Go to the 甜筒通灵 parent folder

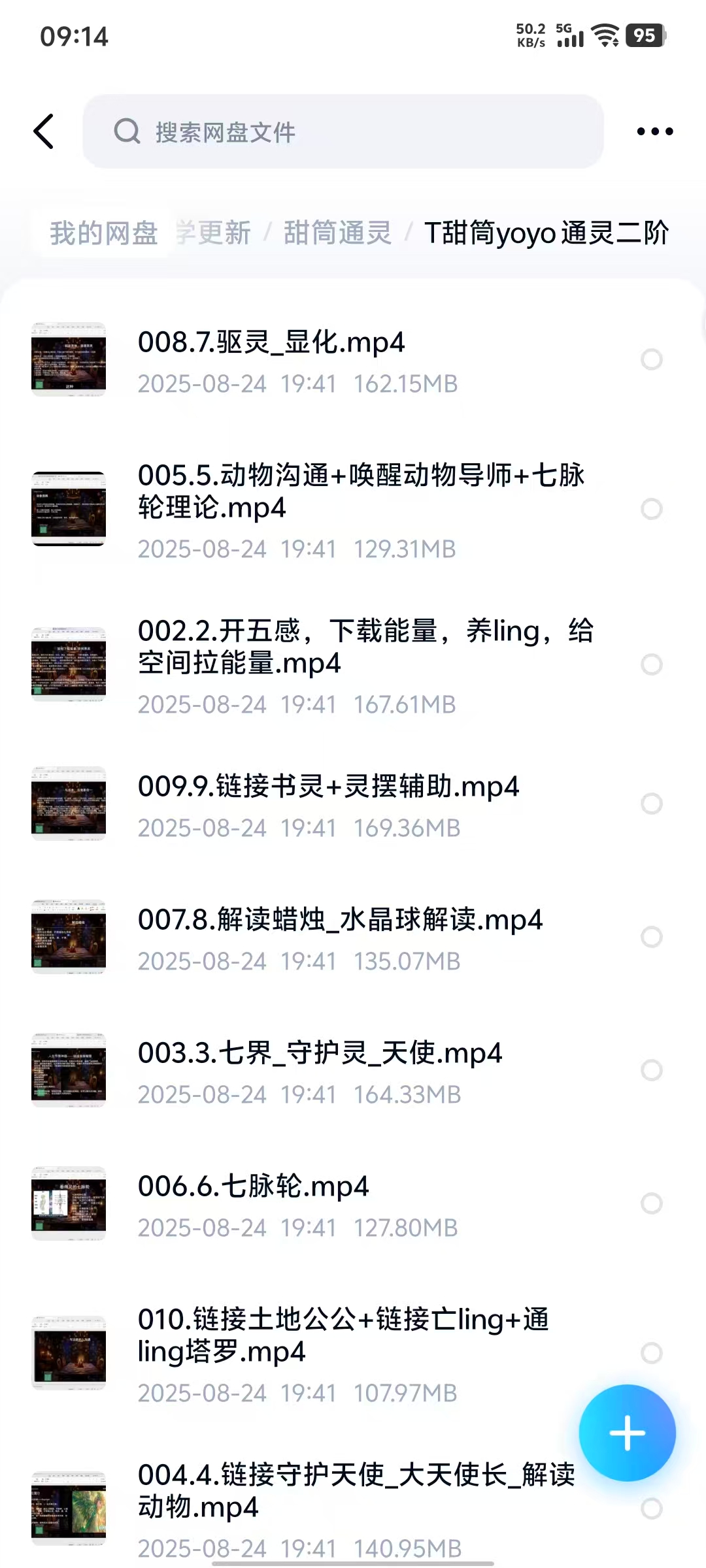pyautogui.click(x=337, y=233)
